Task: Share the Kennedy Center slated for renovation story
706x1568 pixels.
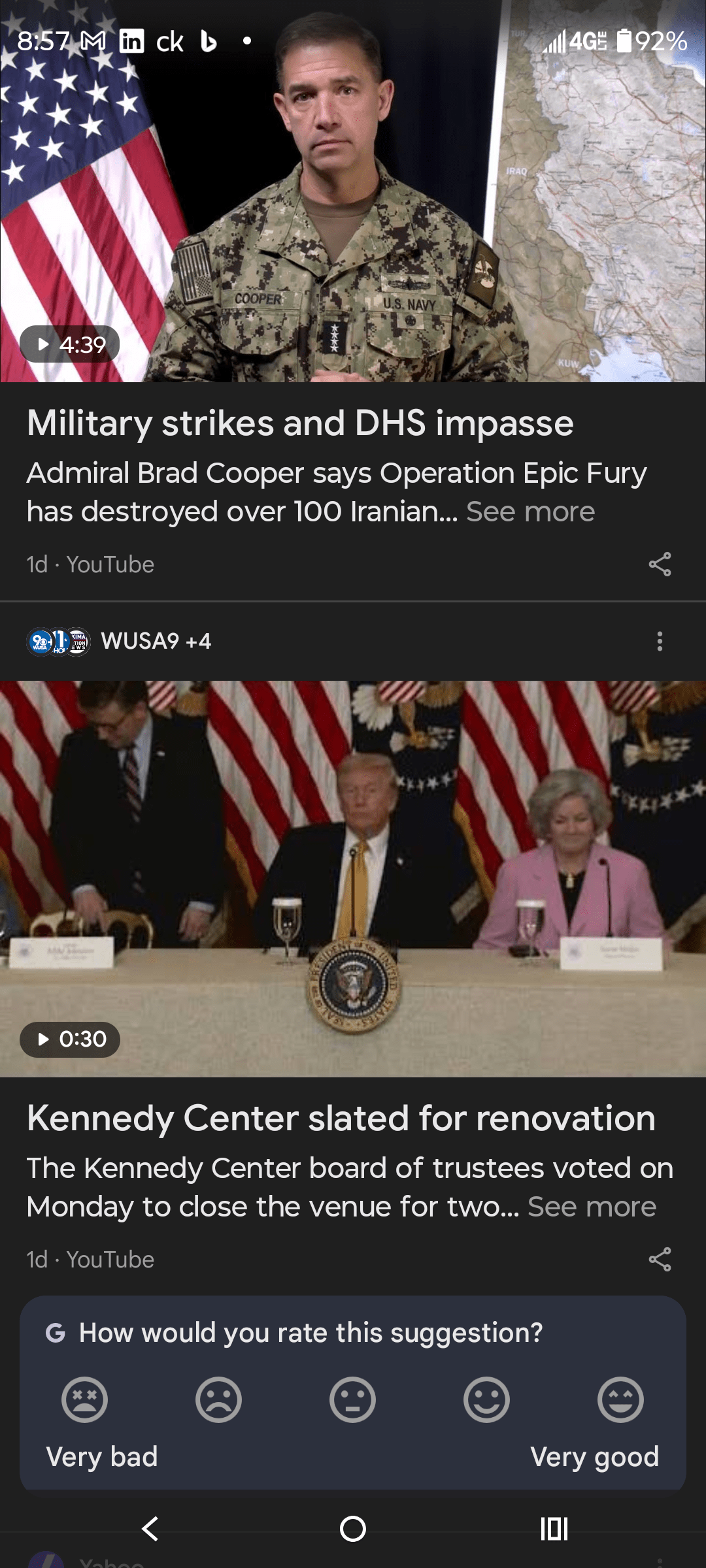Action: point(660,1260)
